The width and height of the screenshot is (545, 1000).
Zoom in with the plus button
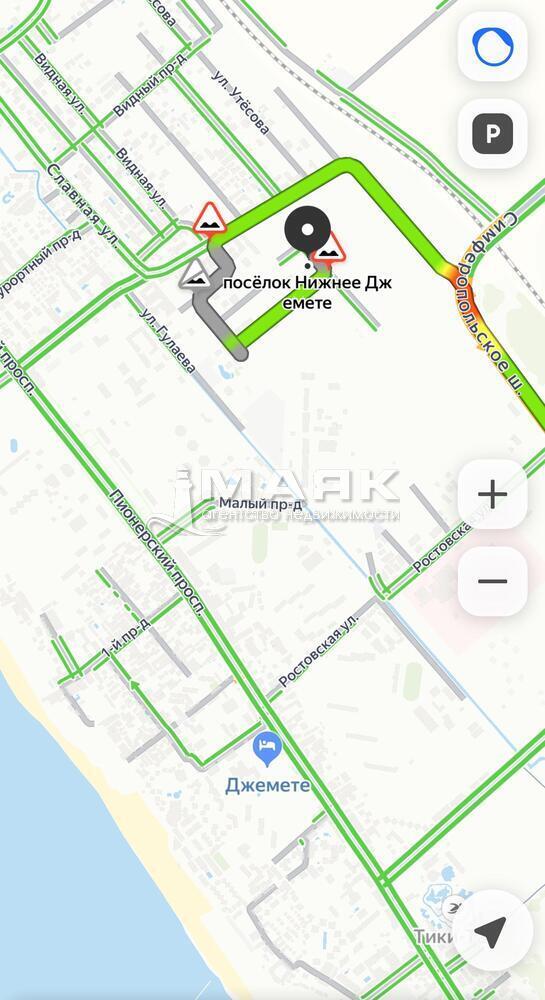point(492,494)
